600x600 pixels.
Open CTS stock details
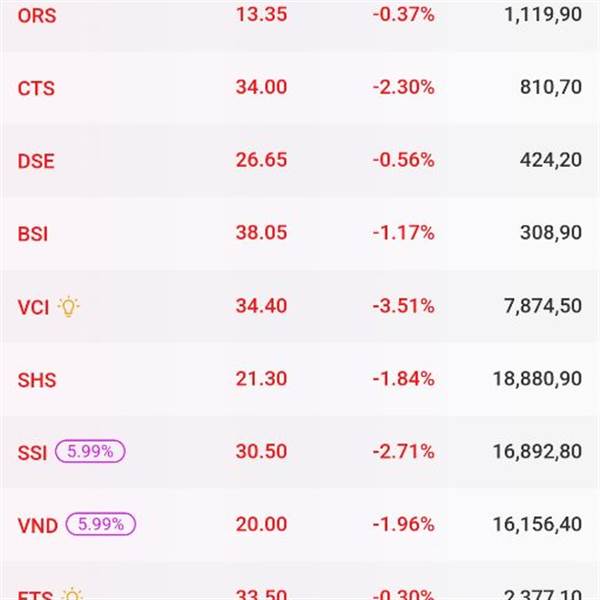click(36, 88)
